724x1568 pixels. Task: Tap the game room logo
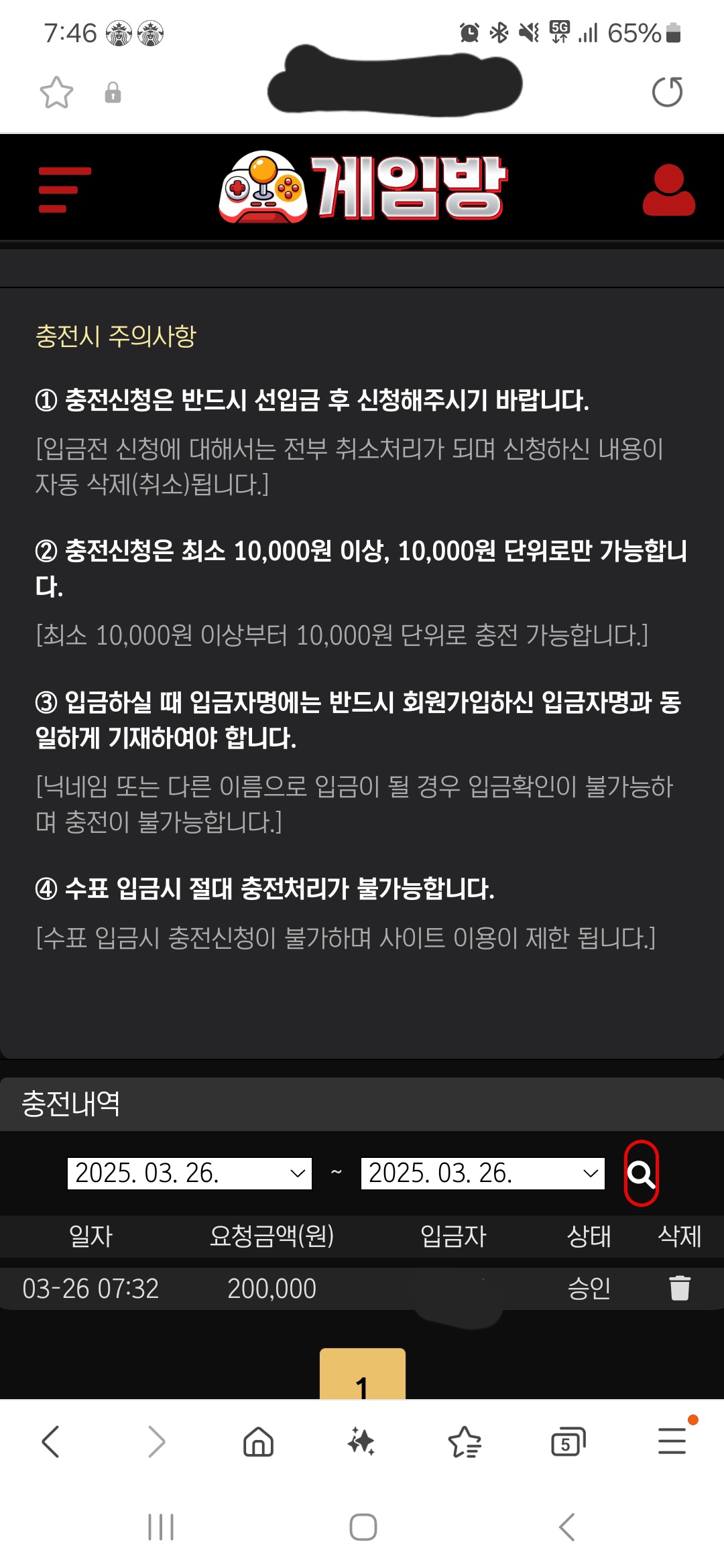(x=362, y=188)
